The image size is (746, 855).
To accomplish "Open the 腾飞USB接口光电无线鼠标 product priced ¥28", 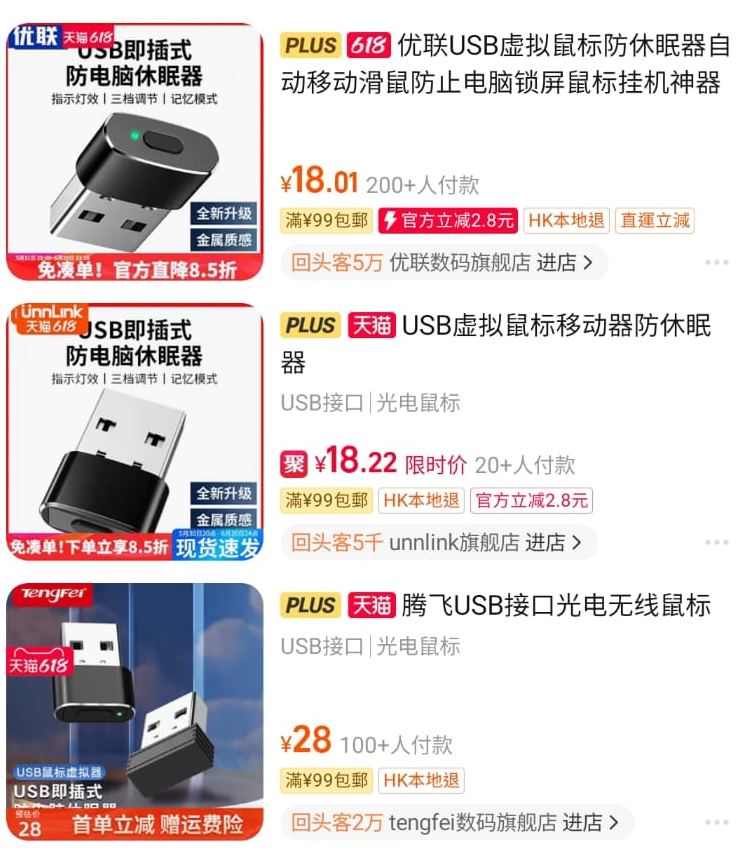I will click(x=555, y=605).
